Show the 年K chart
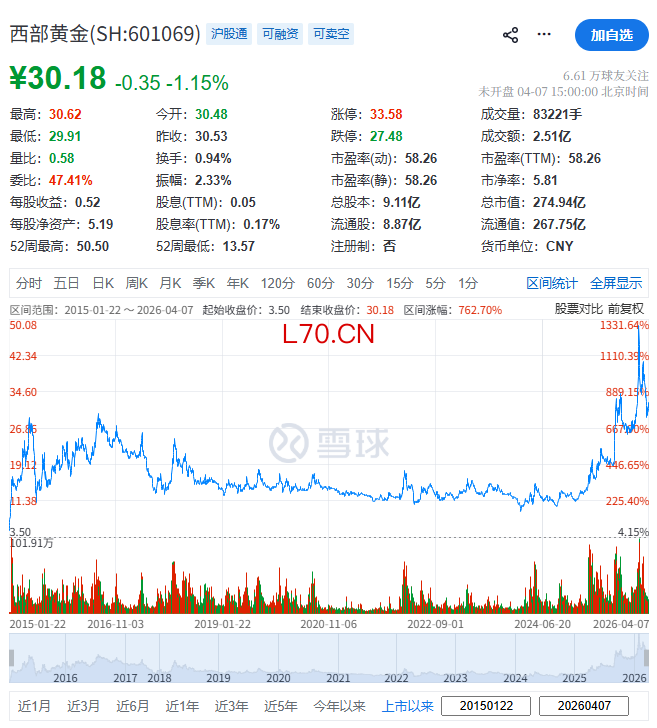 pyautogui.click(x=238, y=283)
